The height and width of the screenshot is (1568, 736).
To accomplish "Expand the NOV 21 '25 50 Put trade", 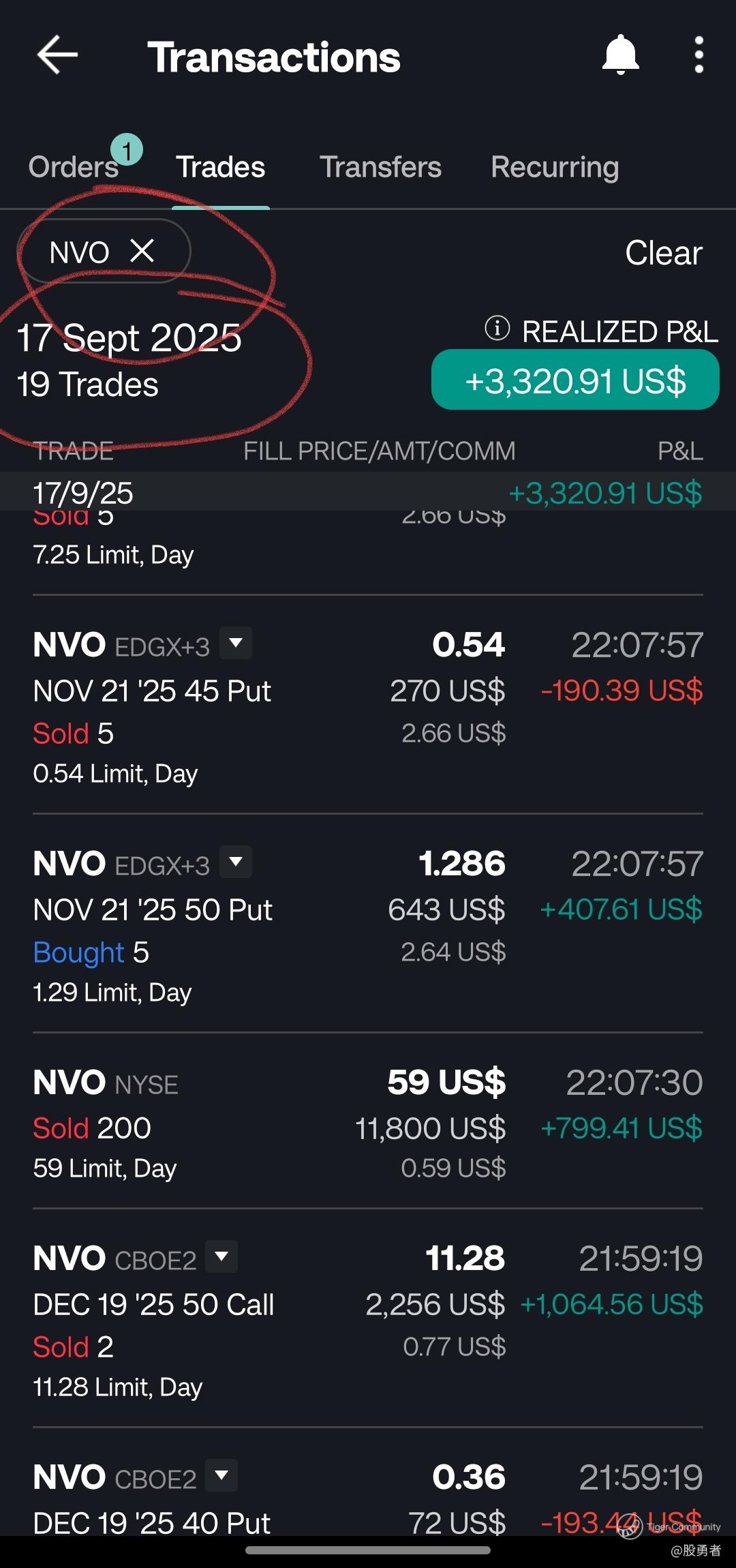I will point(236,862).
